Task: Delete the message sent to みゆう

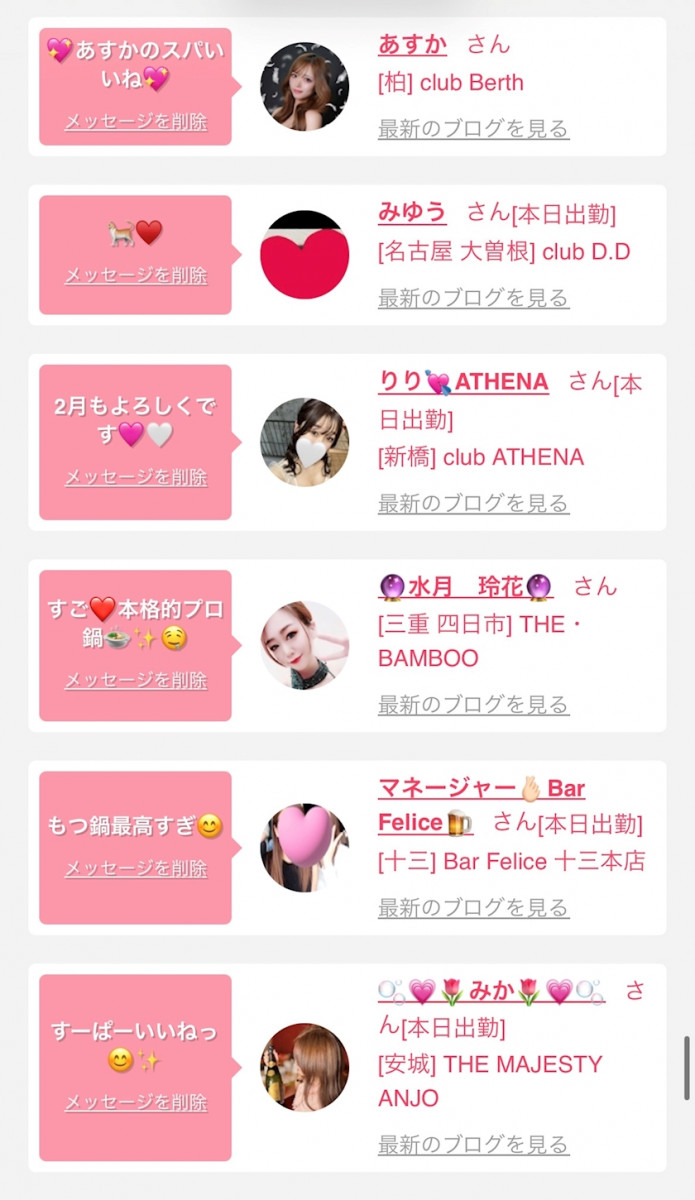Action: point(136,275)
